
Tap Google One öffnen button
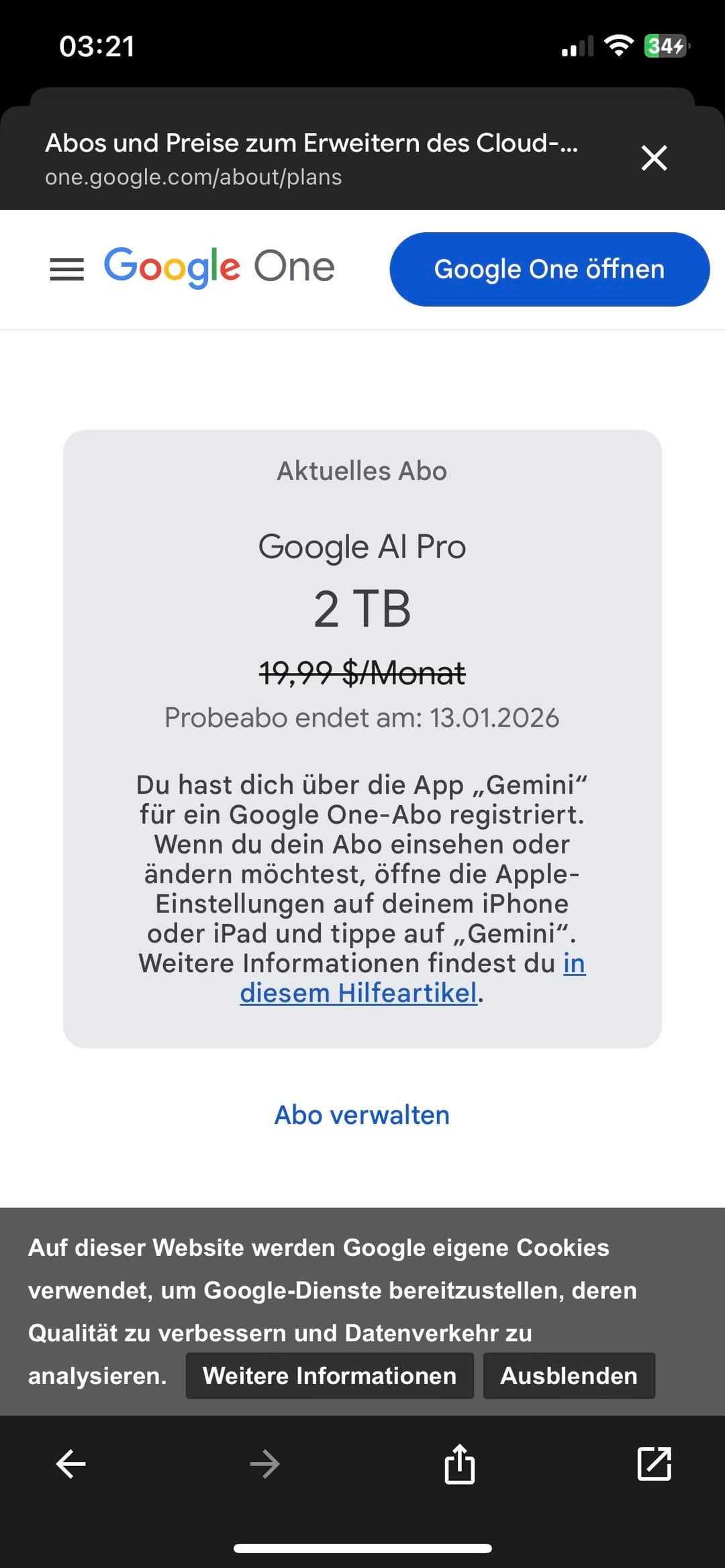tap(549, 269)
